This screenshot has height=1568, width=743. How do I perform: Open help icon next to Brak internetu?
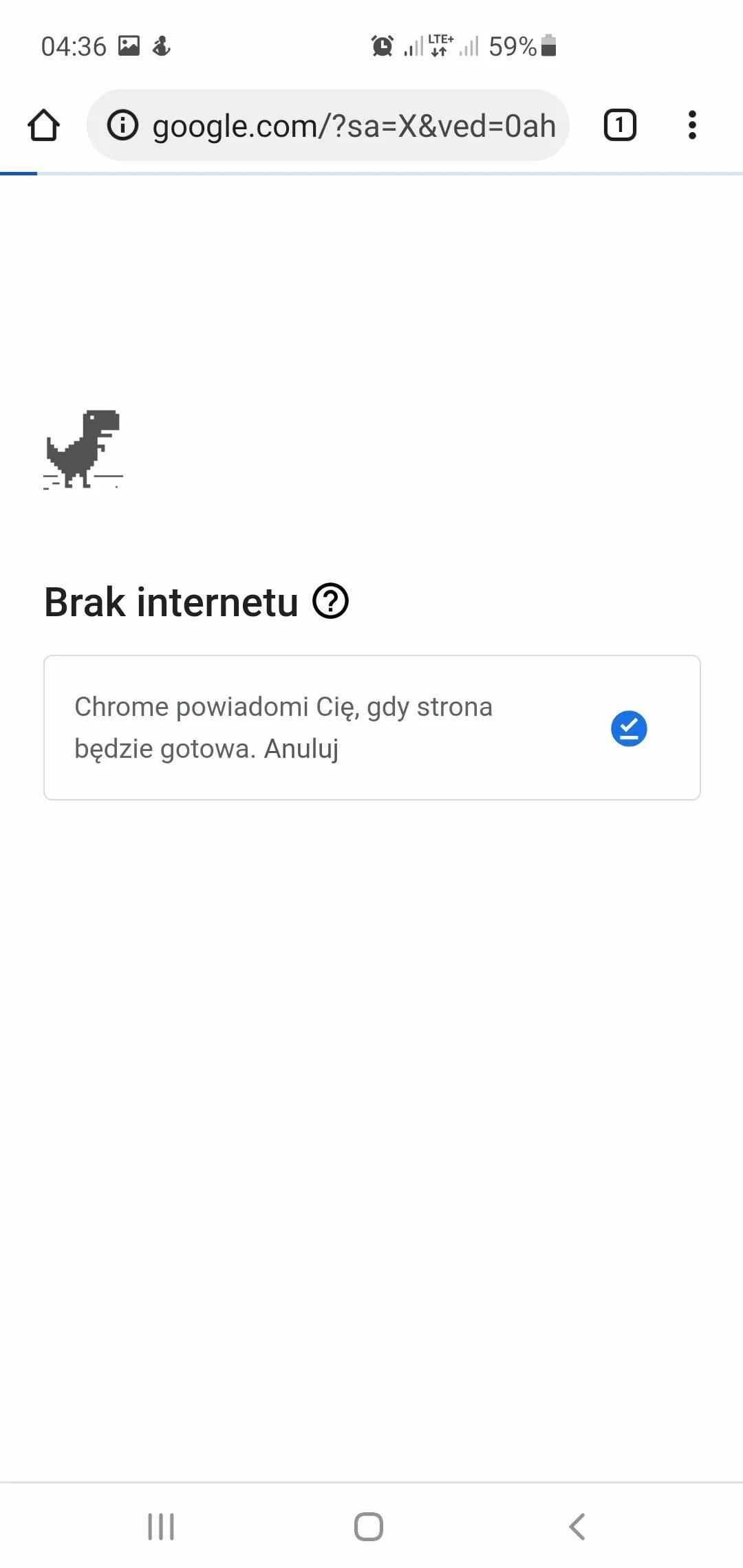coord(331,602)
